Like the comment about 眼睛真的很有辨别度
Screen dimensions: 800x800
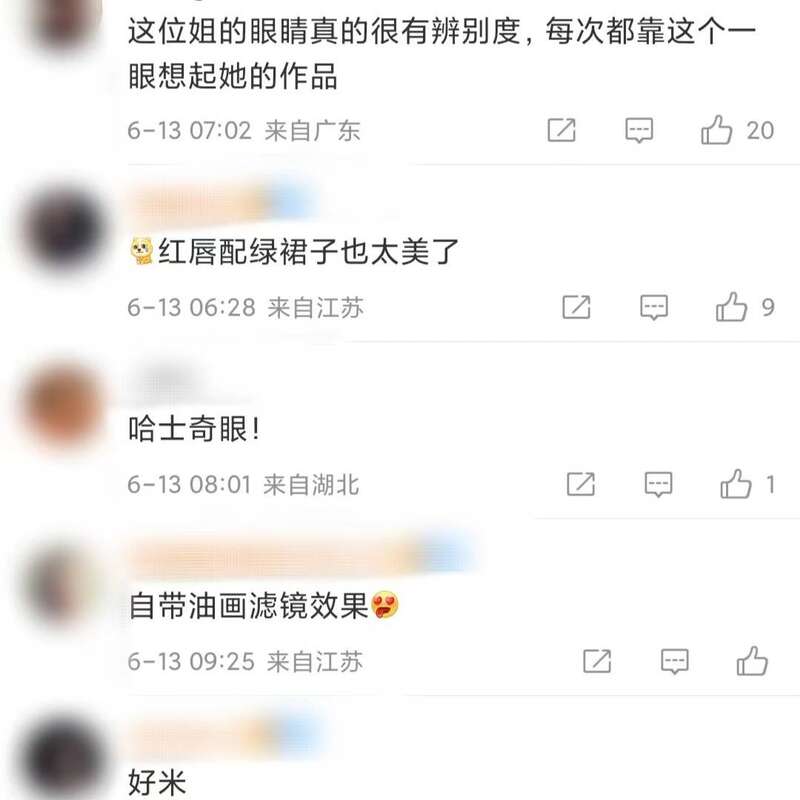coord(717,130)
